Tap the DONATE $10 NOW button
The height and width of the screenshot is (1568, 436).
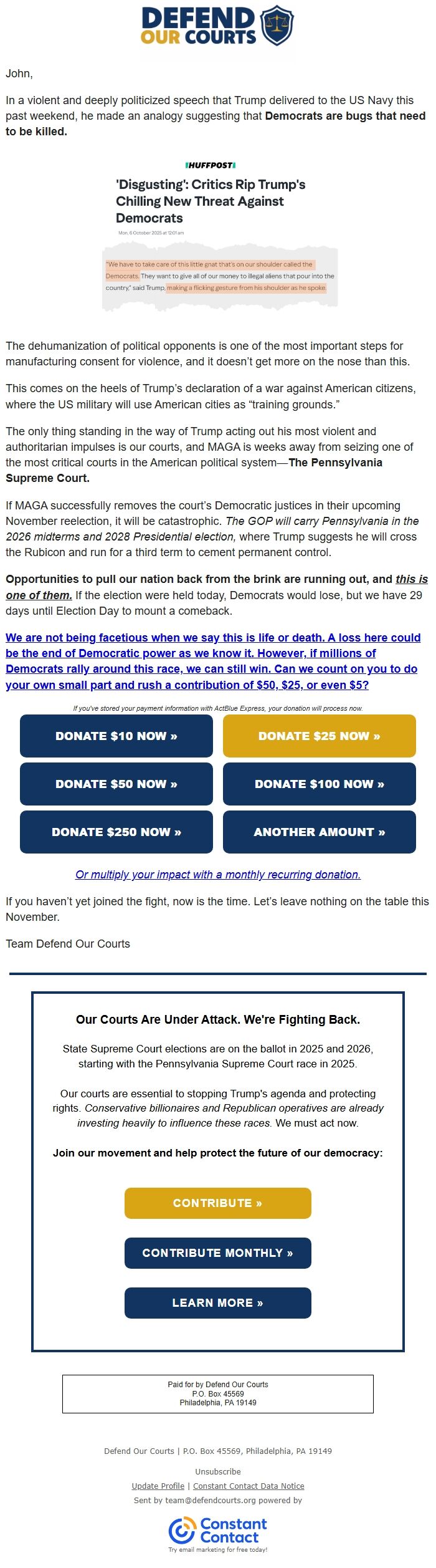(x=116, y=736)
